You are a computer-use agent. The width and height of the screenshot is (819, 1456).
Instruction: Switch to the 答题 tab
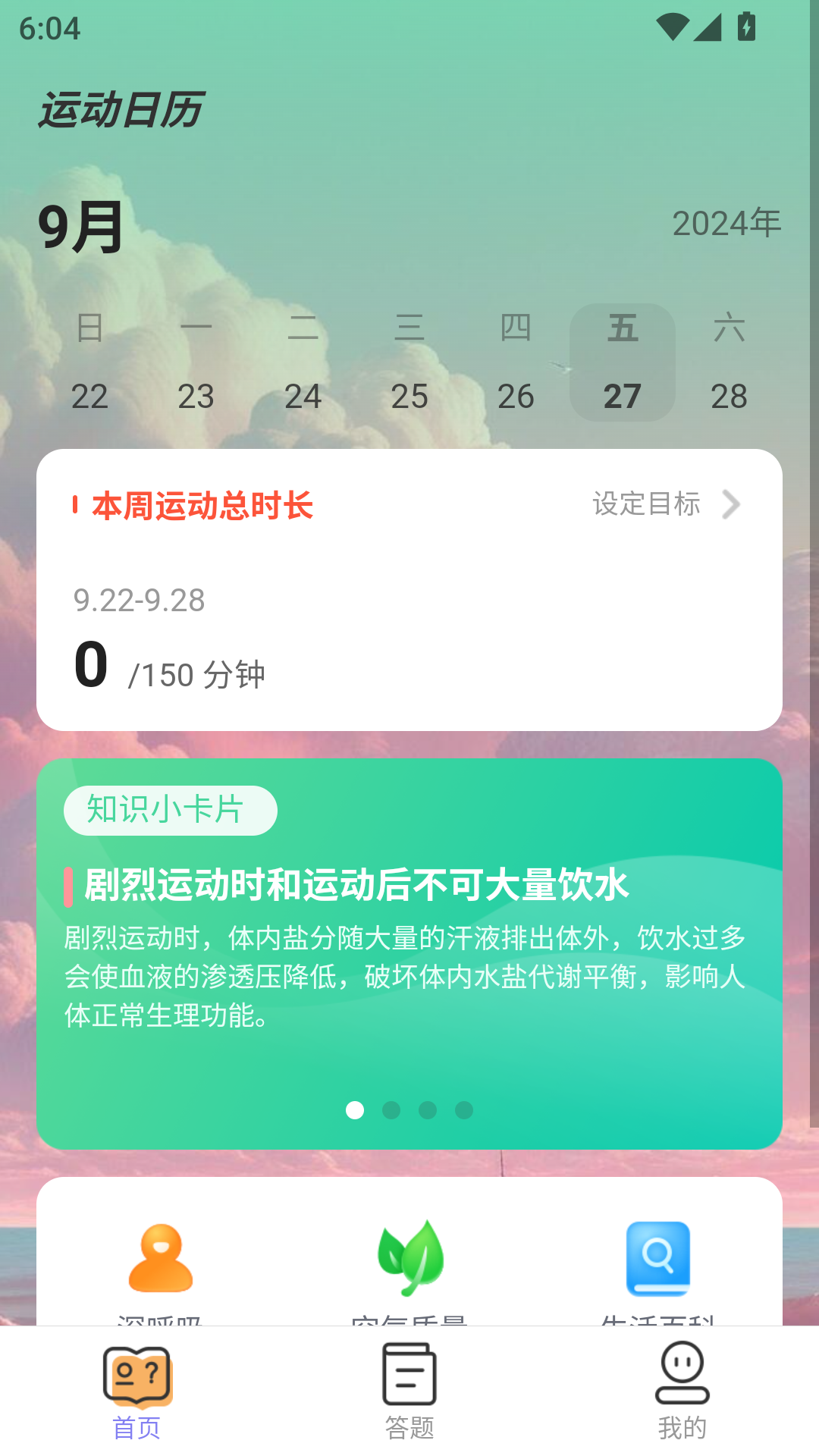pyautogui.click(x=409, y=1403)
